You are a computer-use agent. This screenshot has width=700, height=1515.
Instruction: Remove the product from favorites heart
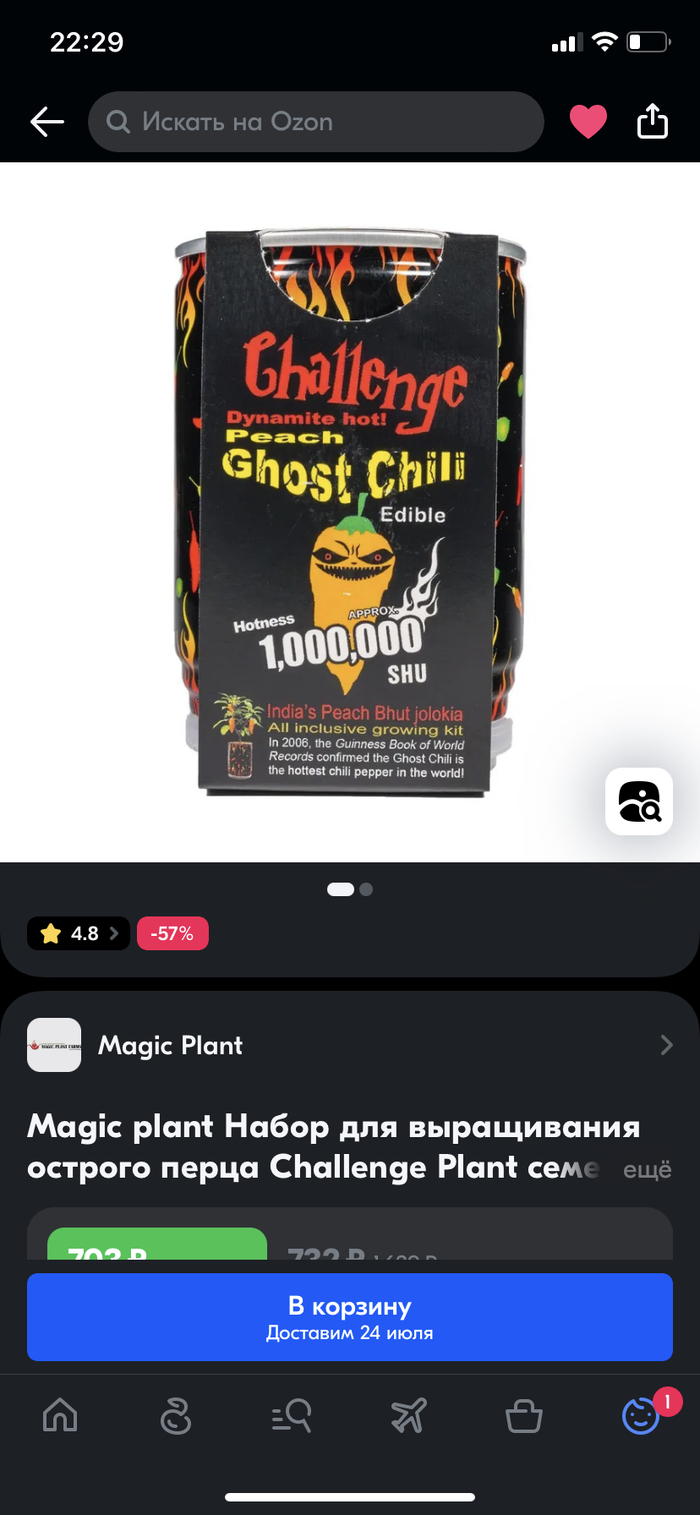[x=588, y=122]
